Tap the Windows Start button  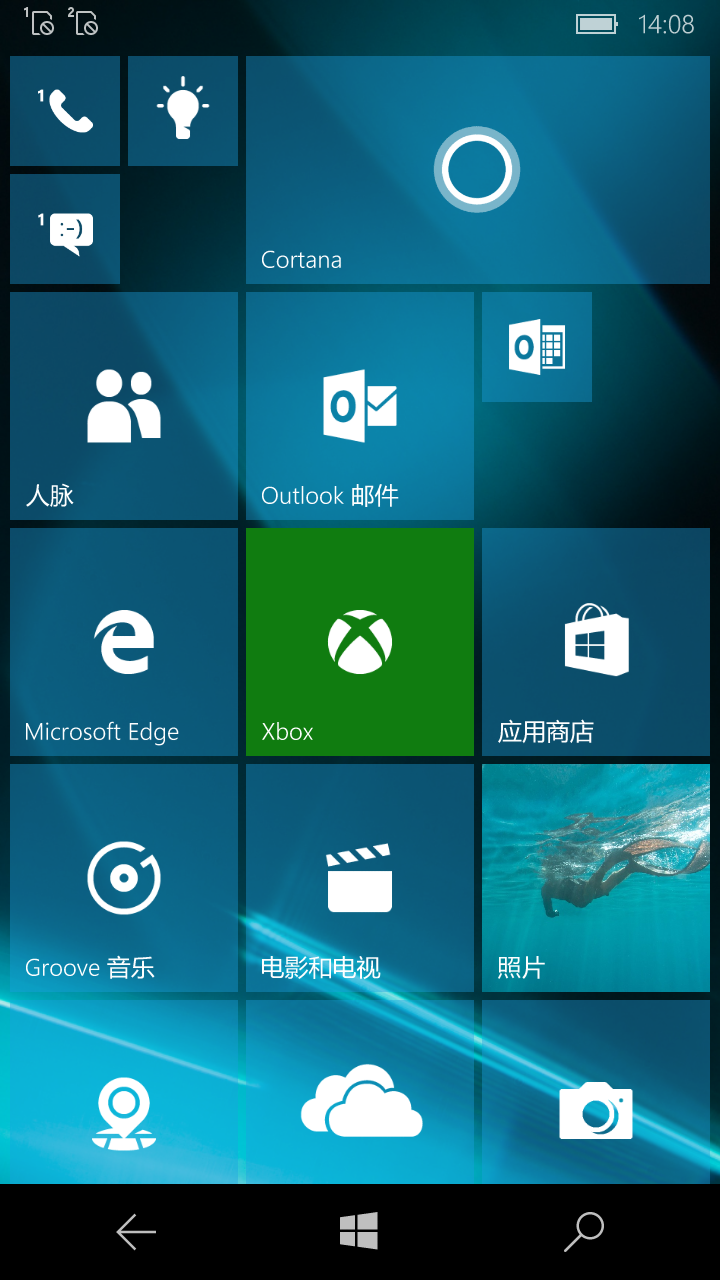click(x=359, y=1231)
